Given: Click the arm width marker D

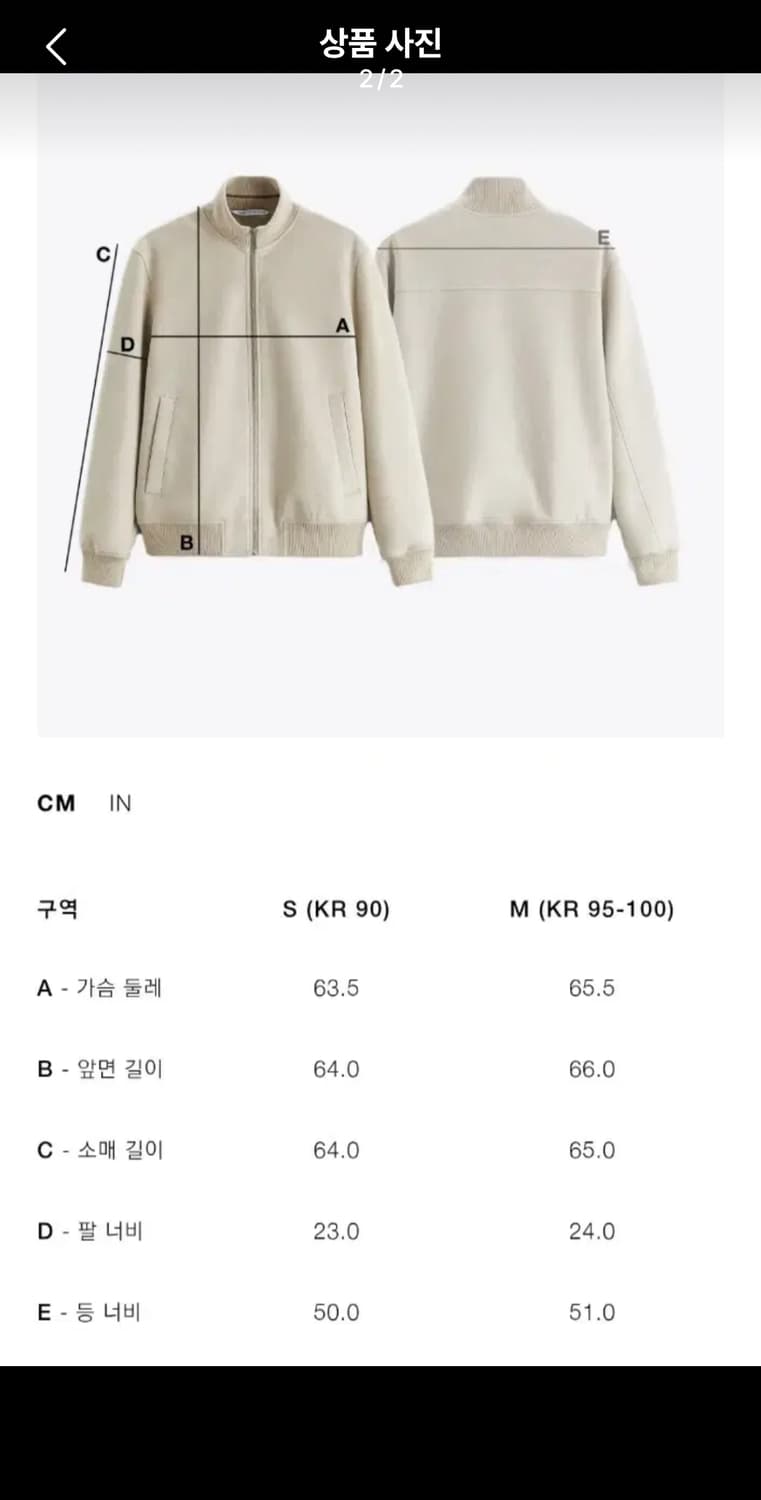Looking at the screenshot, I should [126, 344].
